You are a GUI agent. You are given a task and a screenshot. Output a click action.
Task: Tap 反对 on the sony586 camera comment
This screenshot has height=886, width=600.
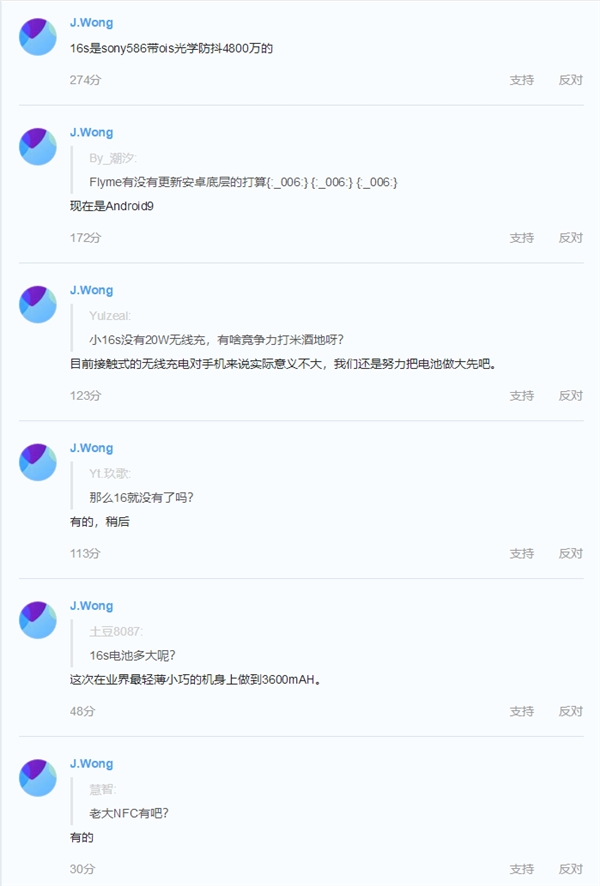coord(570,80)
